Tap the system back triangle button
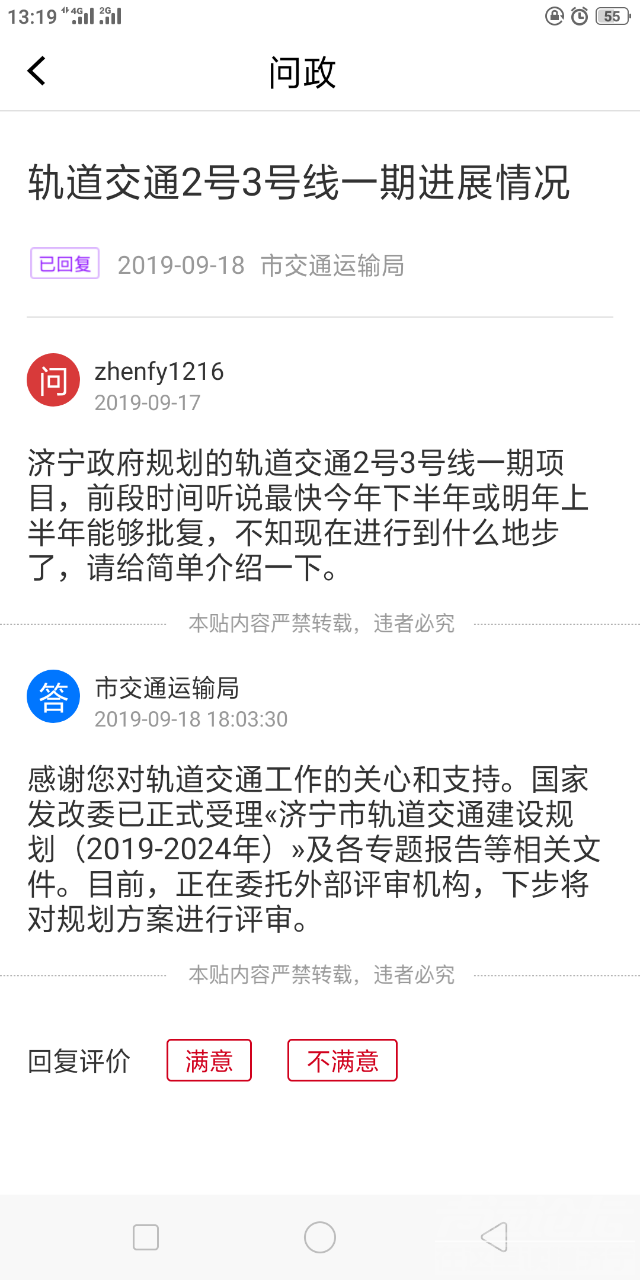This screenshot has height=1280, width=640. click(494, 1237)
